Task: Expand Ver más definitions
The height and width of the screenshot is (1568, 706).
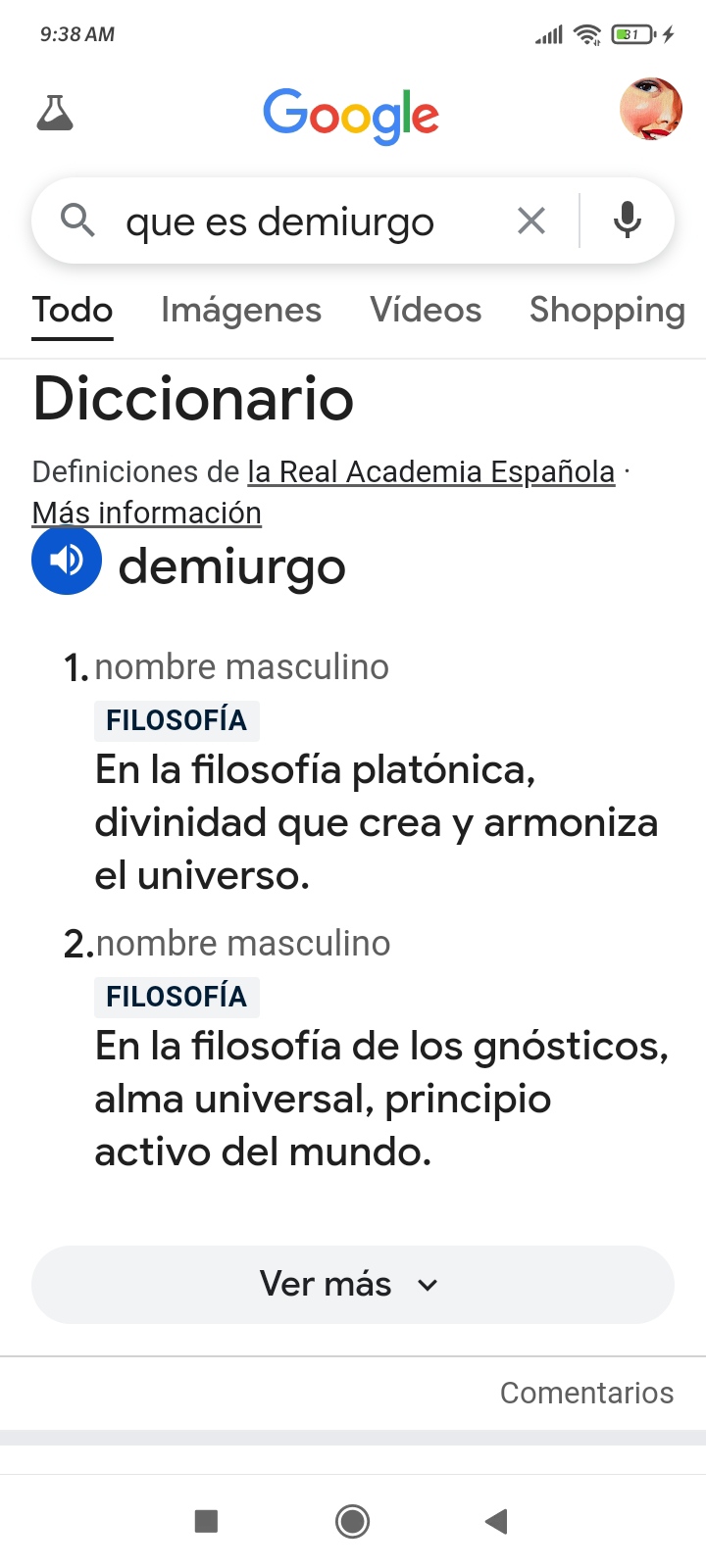Action: (353, 1284)
